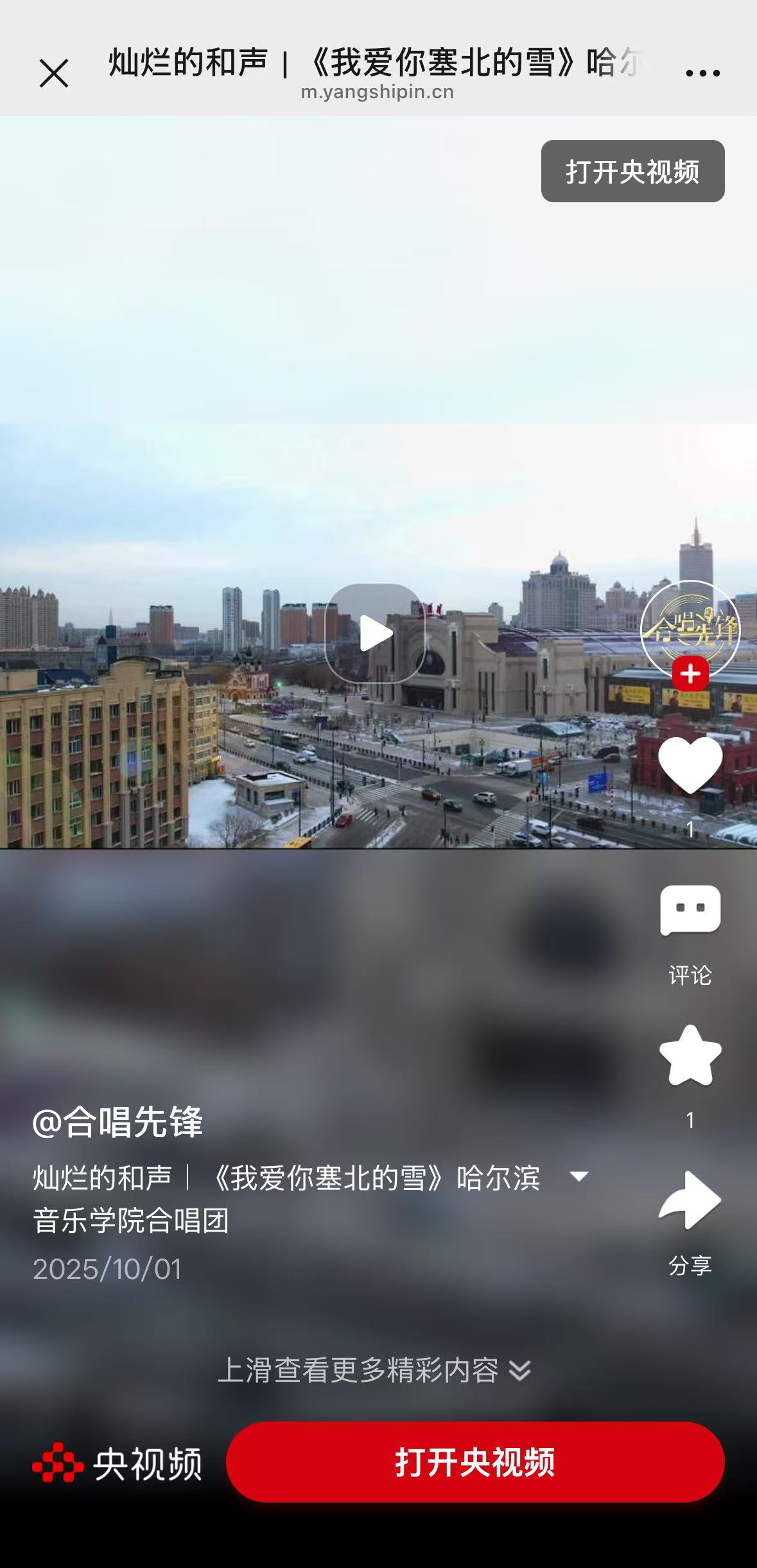Viewport: 757px width, 1568px height.
Task: Expand the video description arrow
Action: coord(579,1176)
